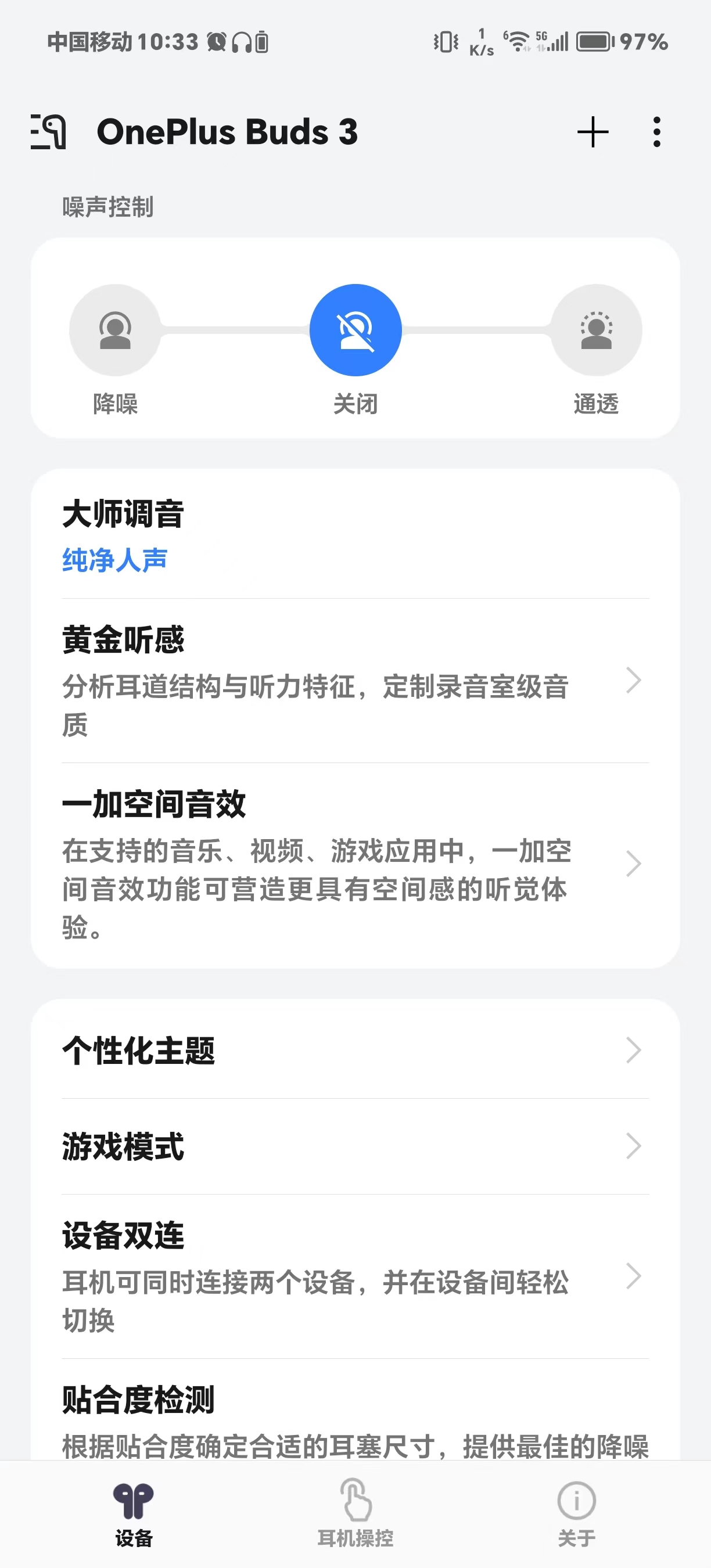This screenshot has height=1568, width=711.
Task: Open 黄金听感 setup
Action: [355, 681]
